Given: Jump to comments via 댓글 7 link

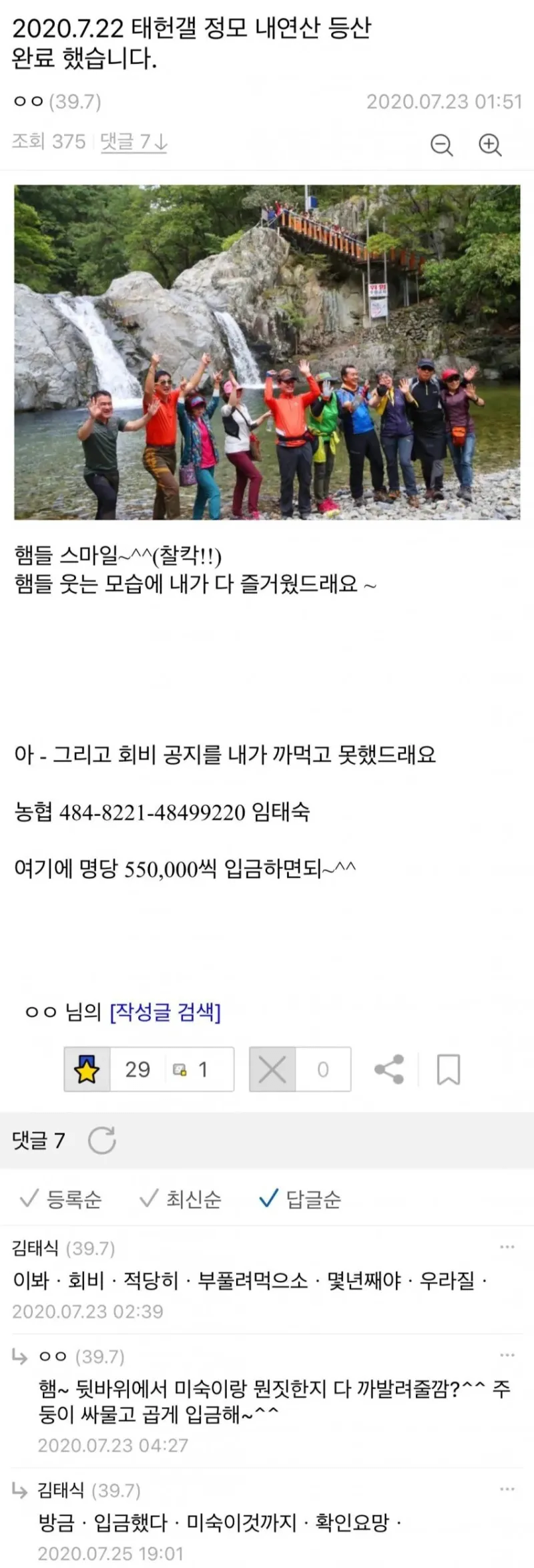Looking at the screenshot, I should tap(133, 142).
